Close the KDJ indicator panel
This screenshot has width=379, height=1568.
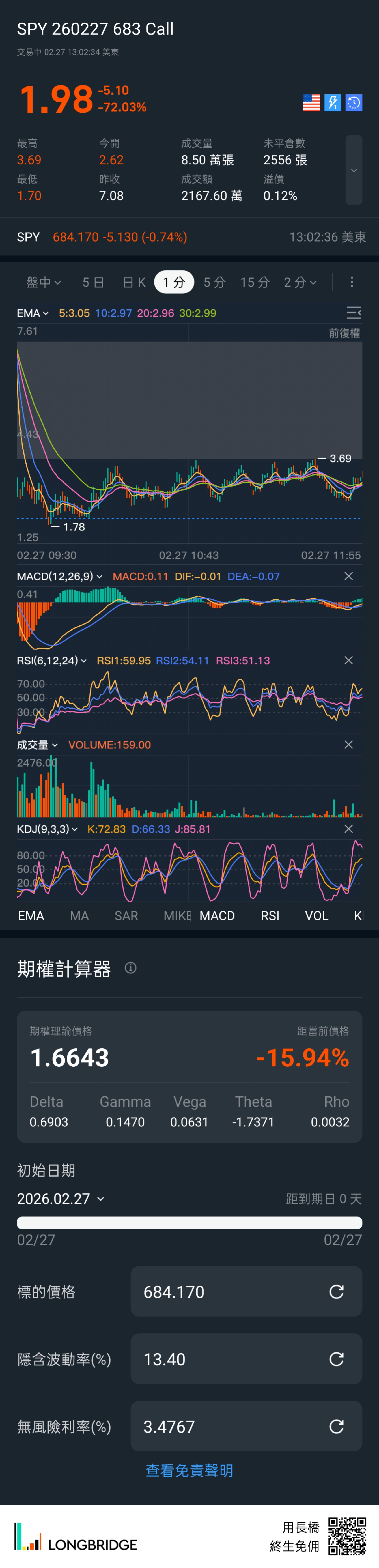349,829
